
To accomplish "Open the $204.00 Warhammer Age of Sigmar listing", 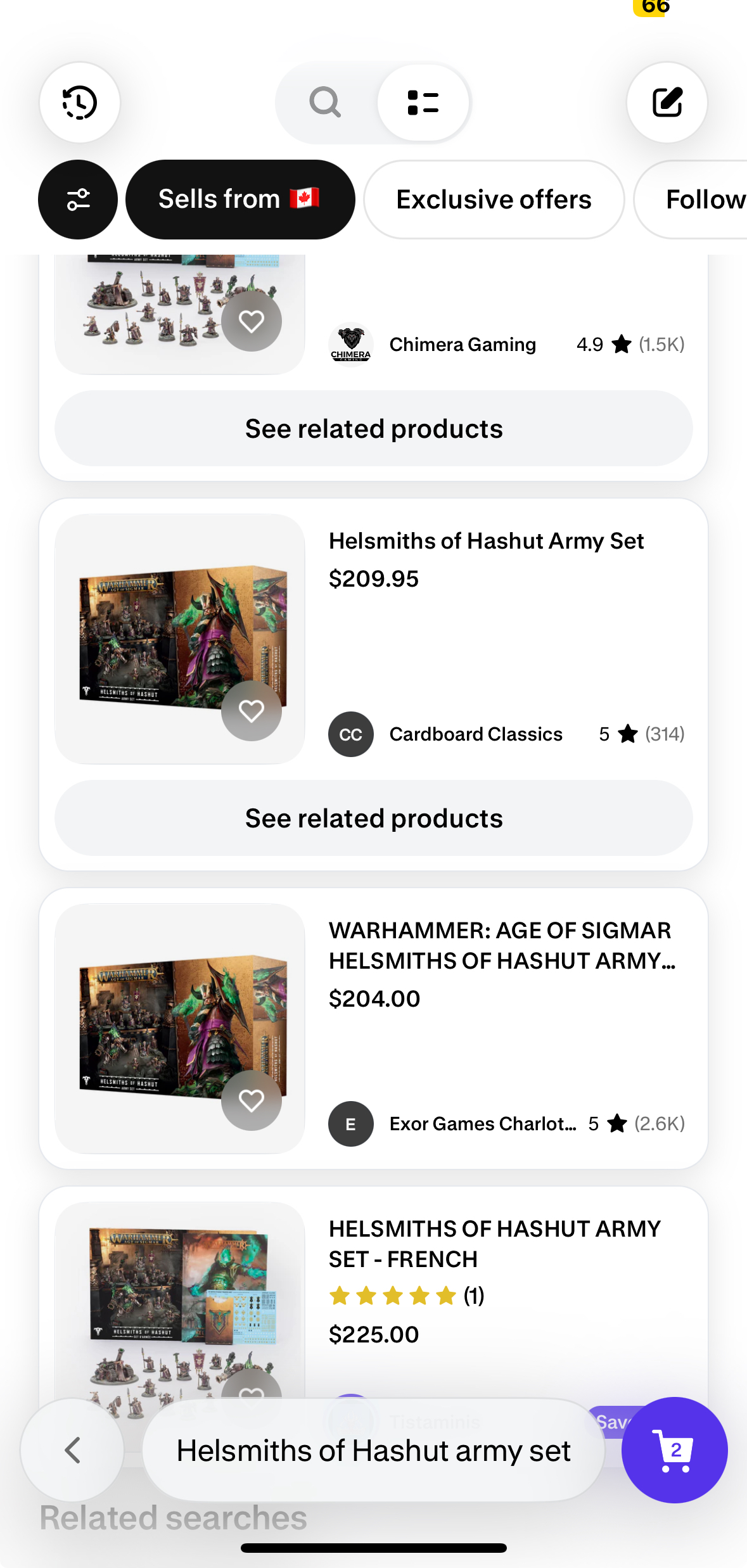I will (501, 945).
